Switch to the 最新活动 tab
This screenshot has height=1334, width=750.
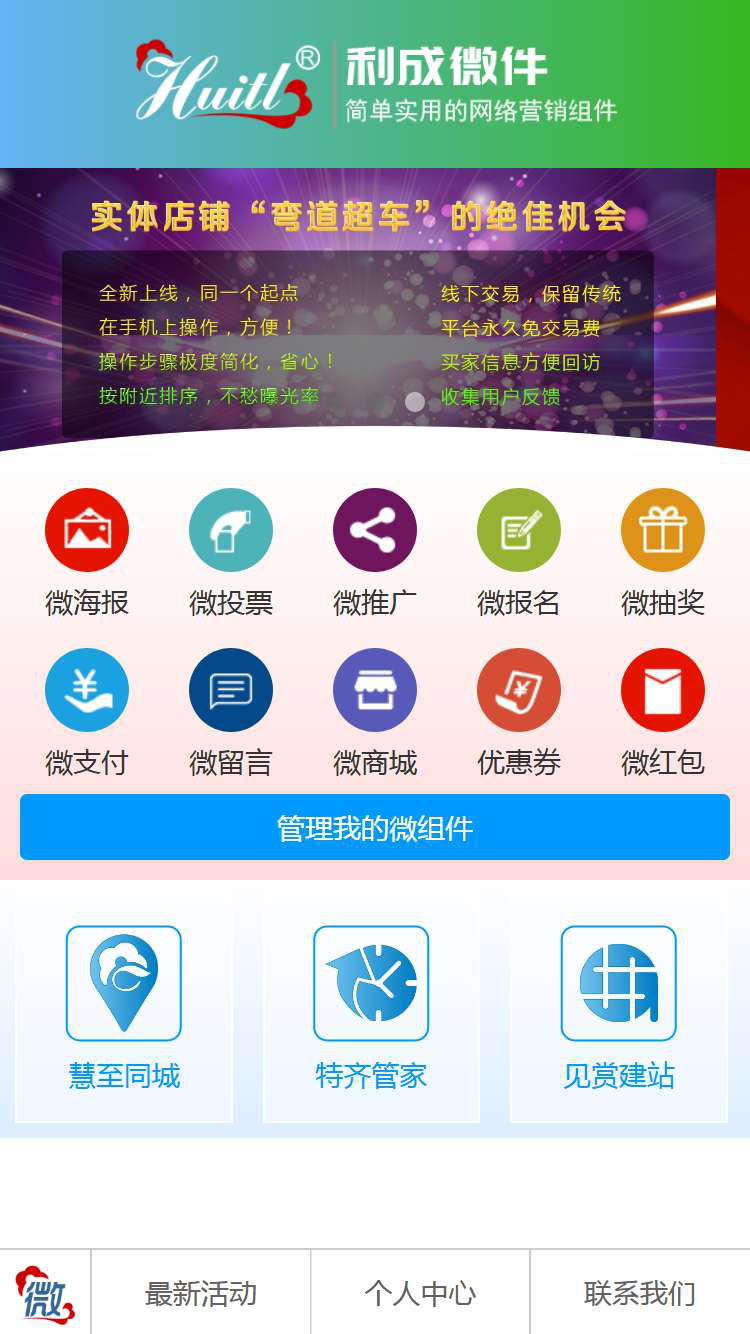pos(201,1293)
